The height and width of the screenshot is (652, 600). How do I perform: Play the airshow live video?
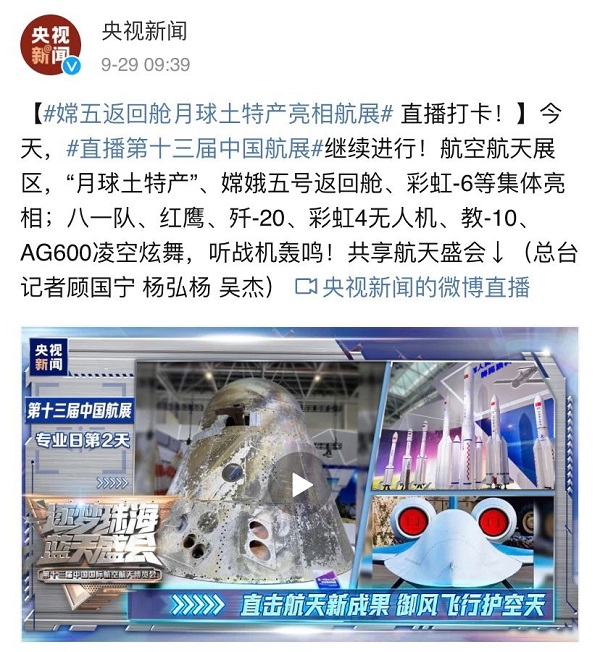(x=301, y=485)
